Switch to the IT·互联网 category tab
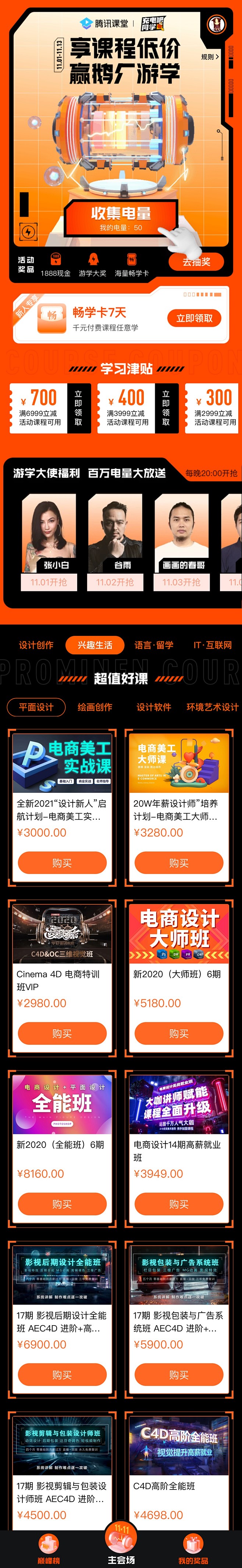This screenshot has width=242, height=1568. pos(212,645)
